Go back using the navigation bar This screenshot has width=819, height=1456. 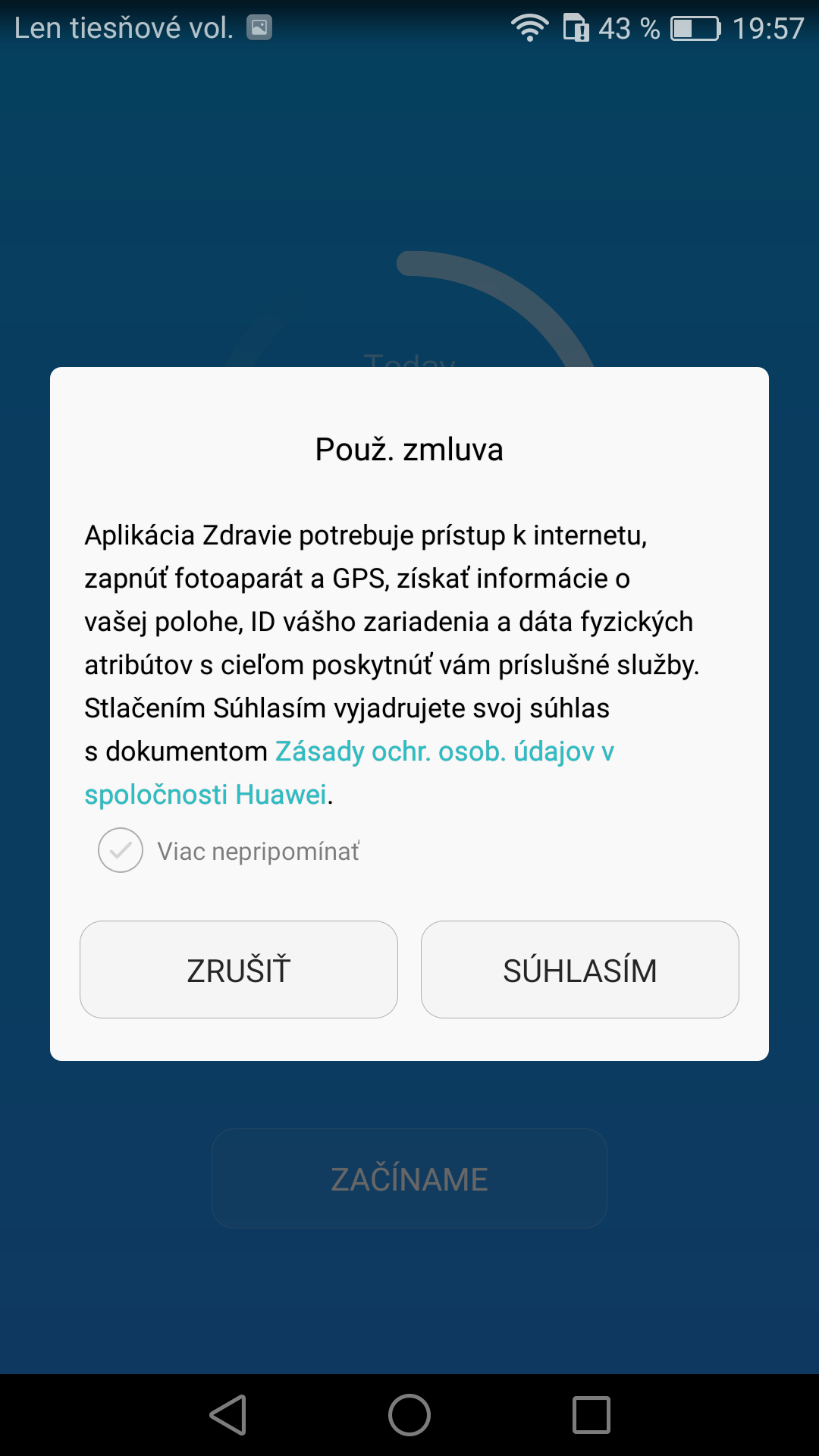pos(228,1415)
